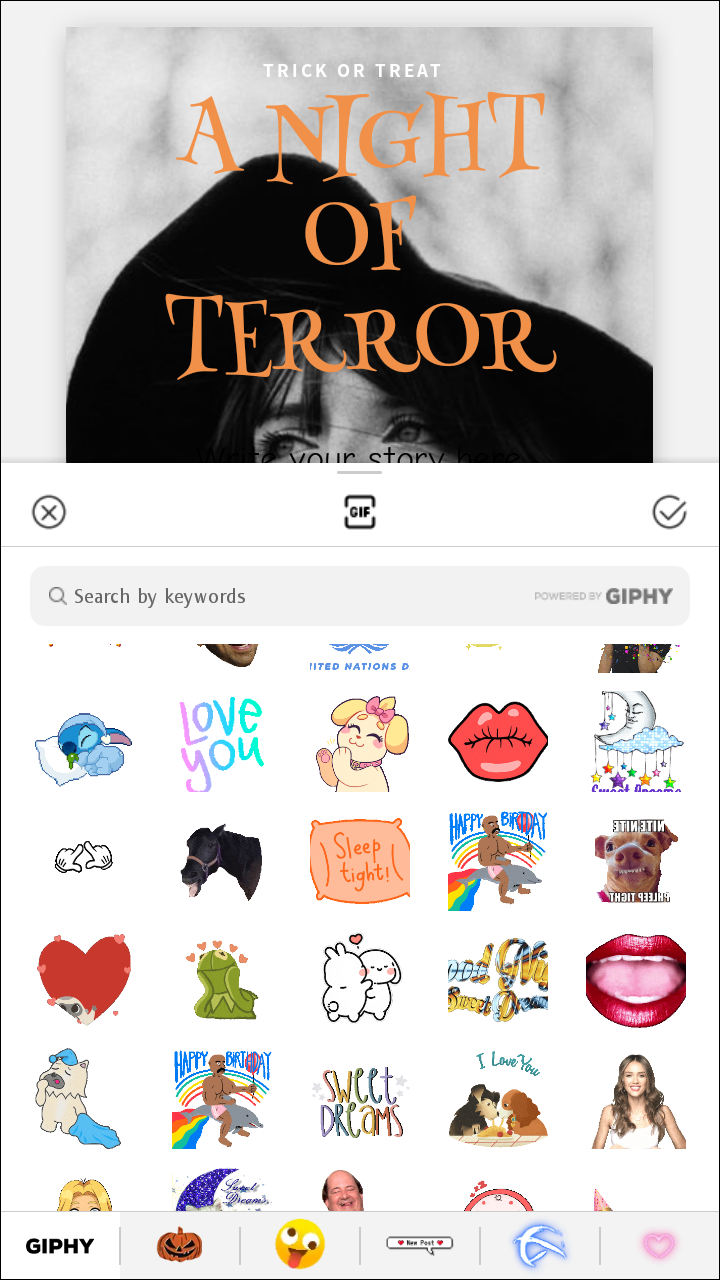Open the pink heart sticker category
Screen dimensions: 720x1280
click(659, 1246)
